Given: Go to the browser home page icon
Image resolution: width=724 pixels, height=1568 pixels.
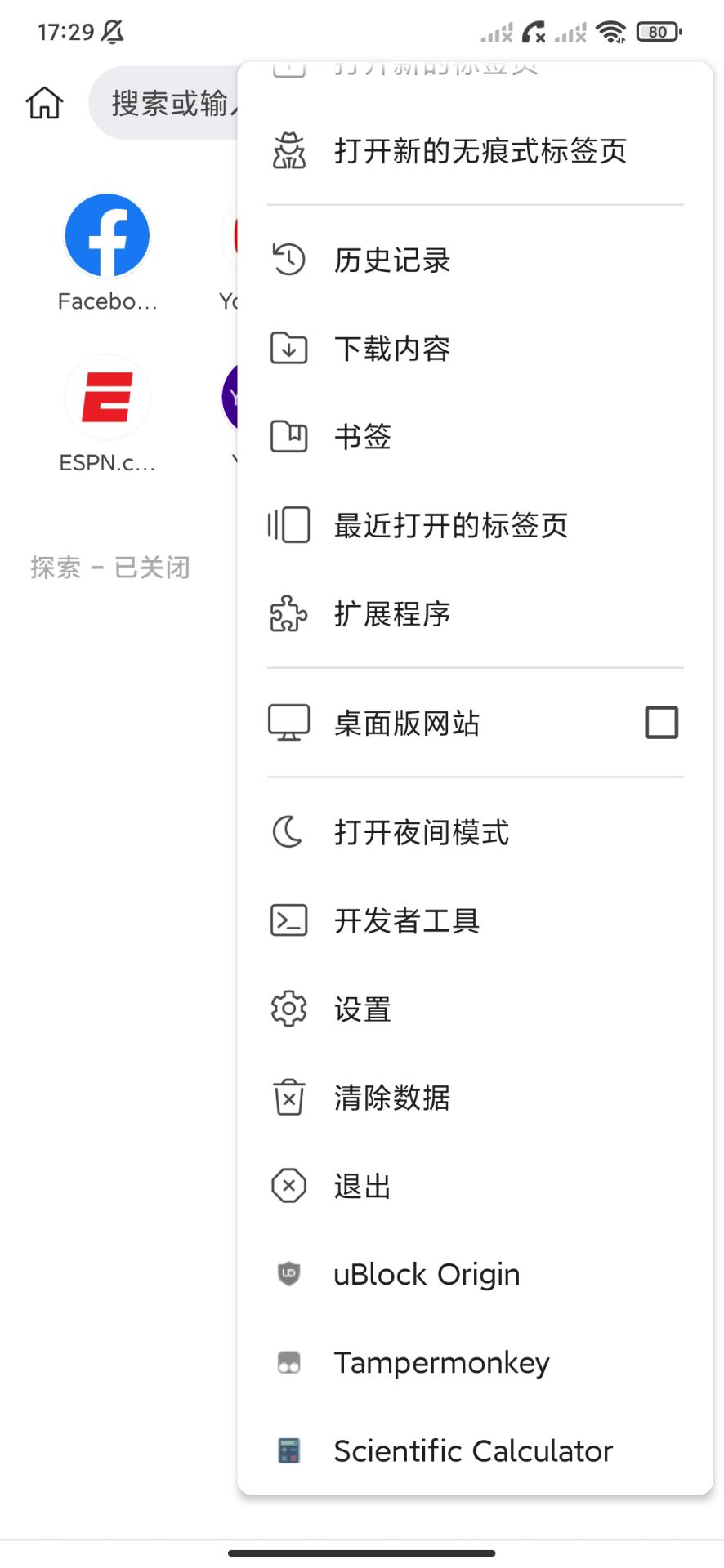Looking at the screenshot, I should coord(44,103).
